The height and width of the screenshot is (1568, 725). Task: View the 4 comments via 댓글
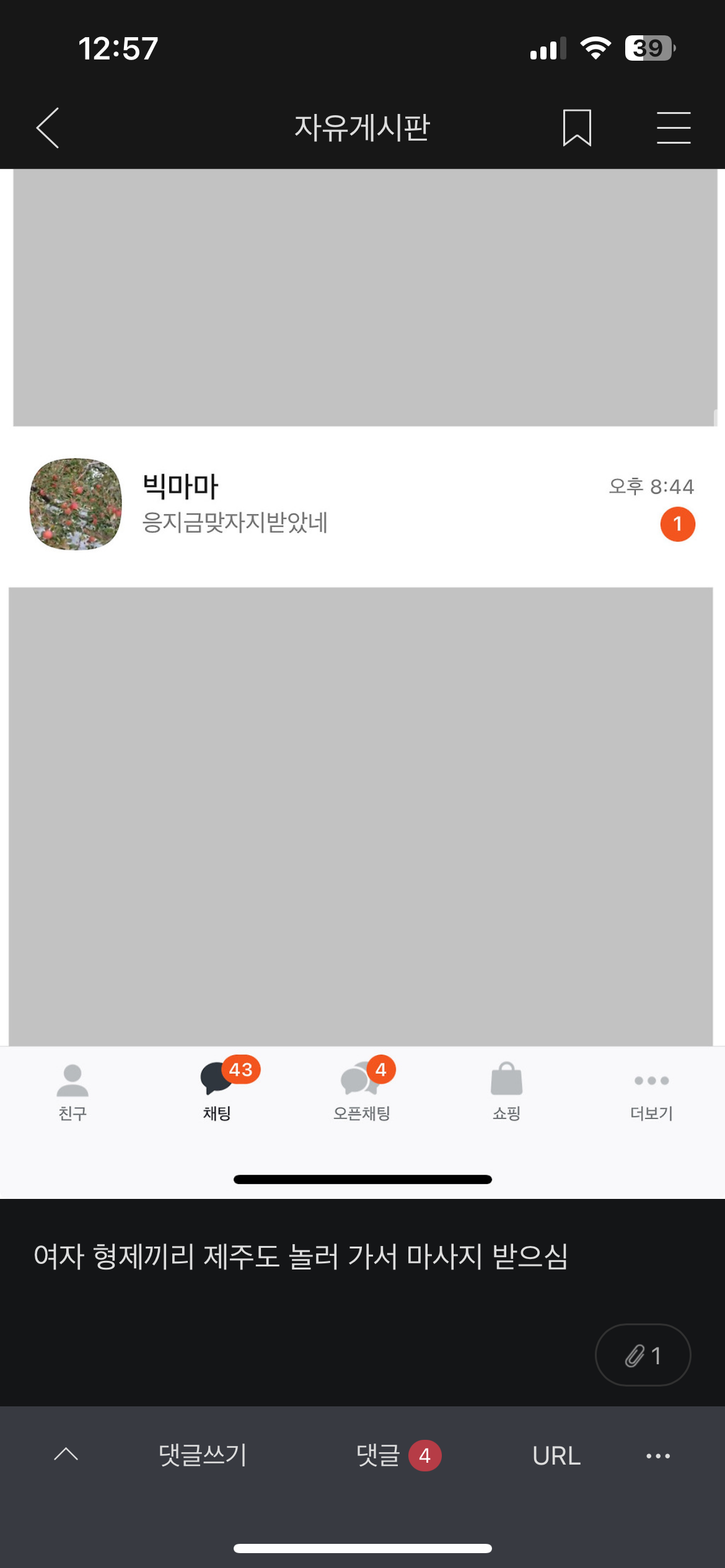point(397,1455)
